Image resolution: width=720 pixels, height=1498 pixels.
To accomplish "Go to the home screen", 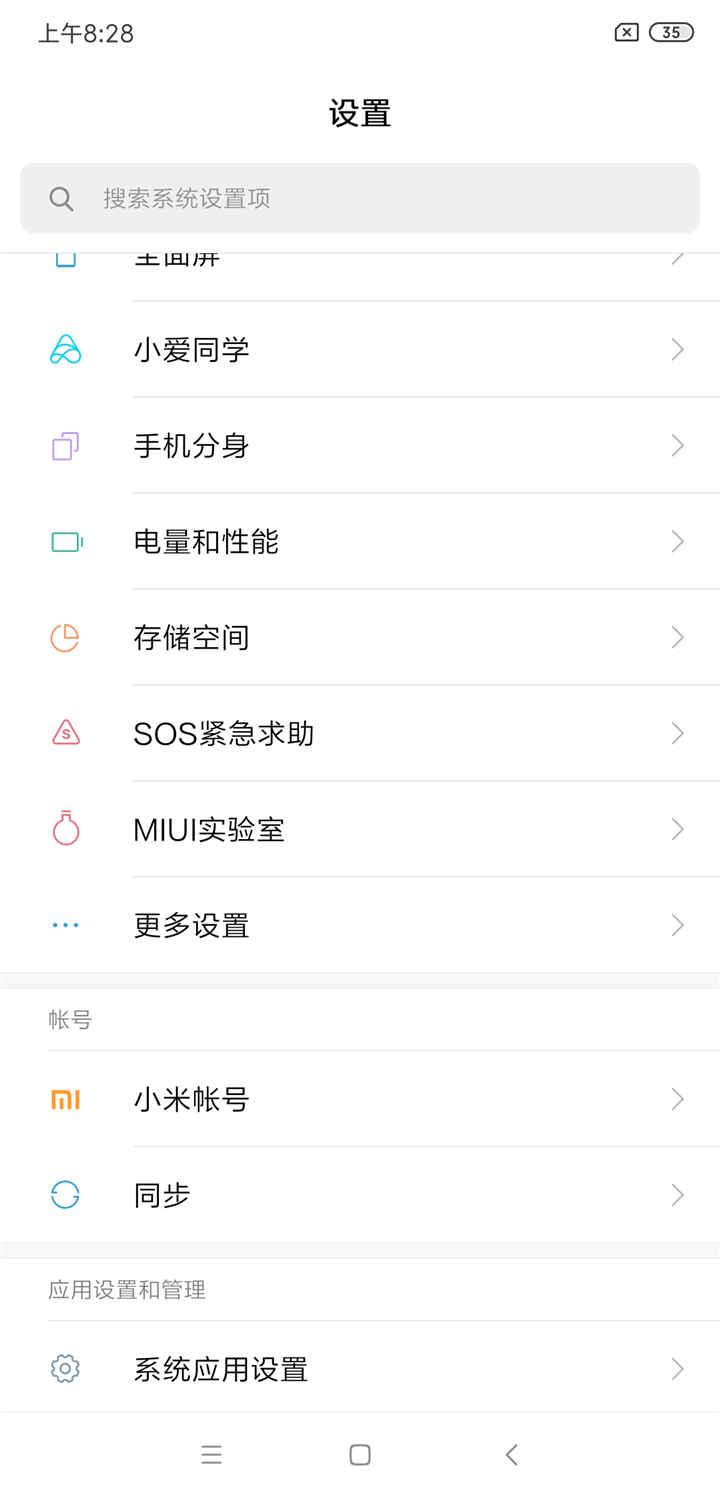I will (x=360, y=1455).
